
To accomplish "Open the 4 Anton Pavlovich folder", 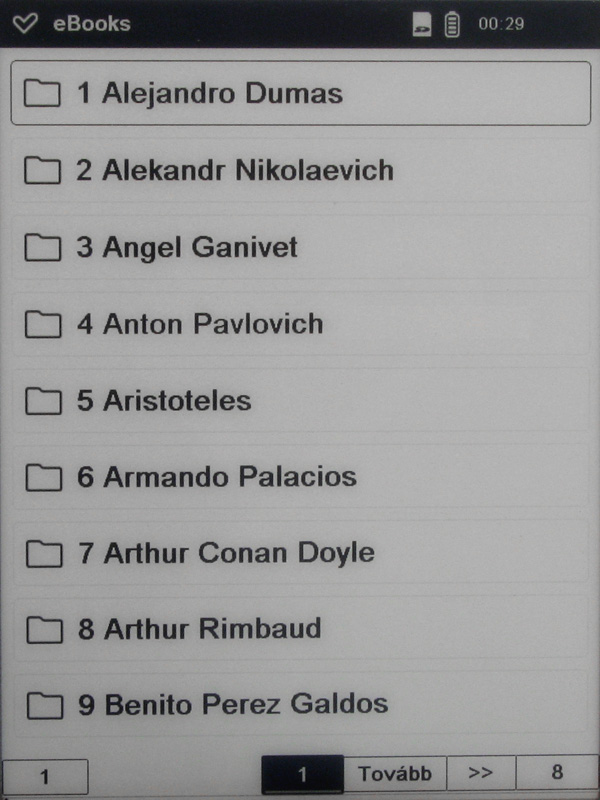I will pyautogui.click(x=300, y=324).
